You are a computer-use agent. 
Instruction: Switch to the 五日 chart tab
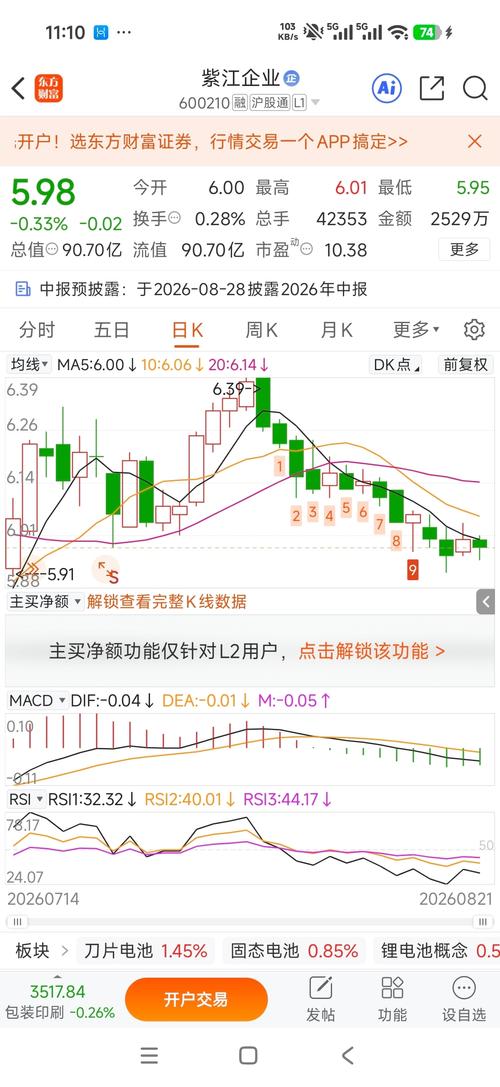pos(112,330)
